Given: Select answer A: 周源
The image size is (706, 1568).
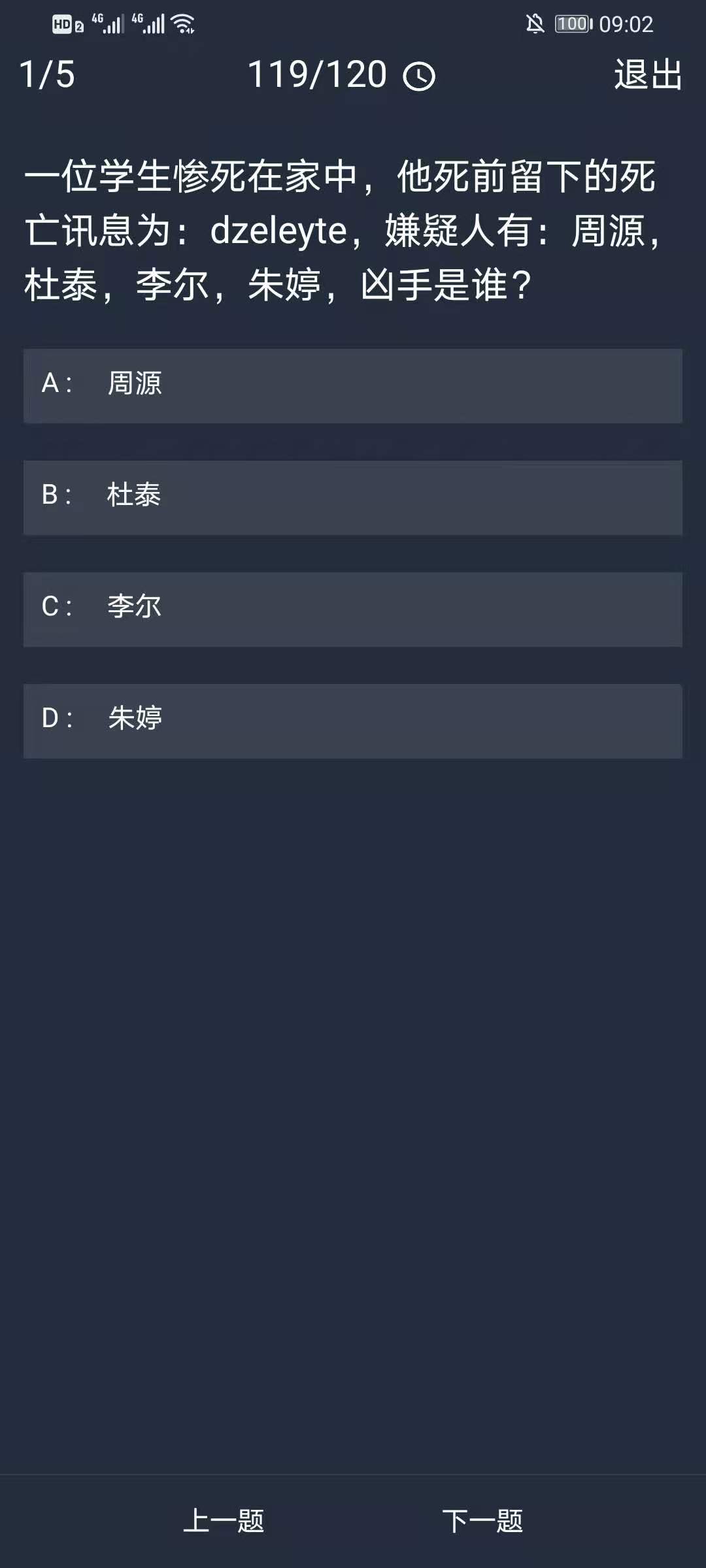Looking at the screenshot, I should click(353, 385).
